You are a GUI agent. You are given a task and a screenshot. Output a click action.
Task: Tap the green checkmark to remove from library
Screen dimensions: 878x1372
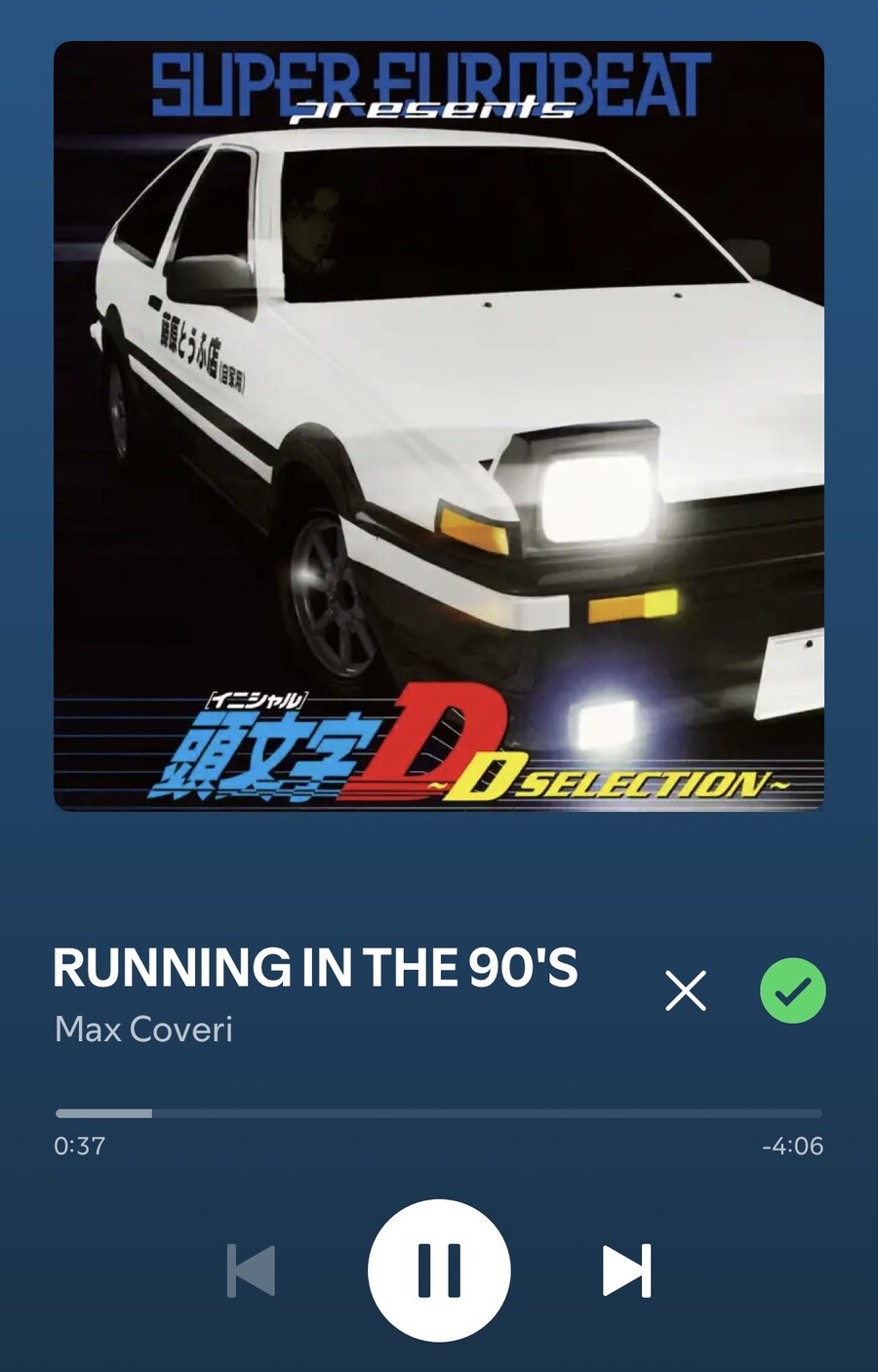coord(792,991)
